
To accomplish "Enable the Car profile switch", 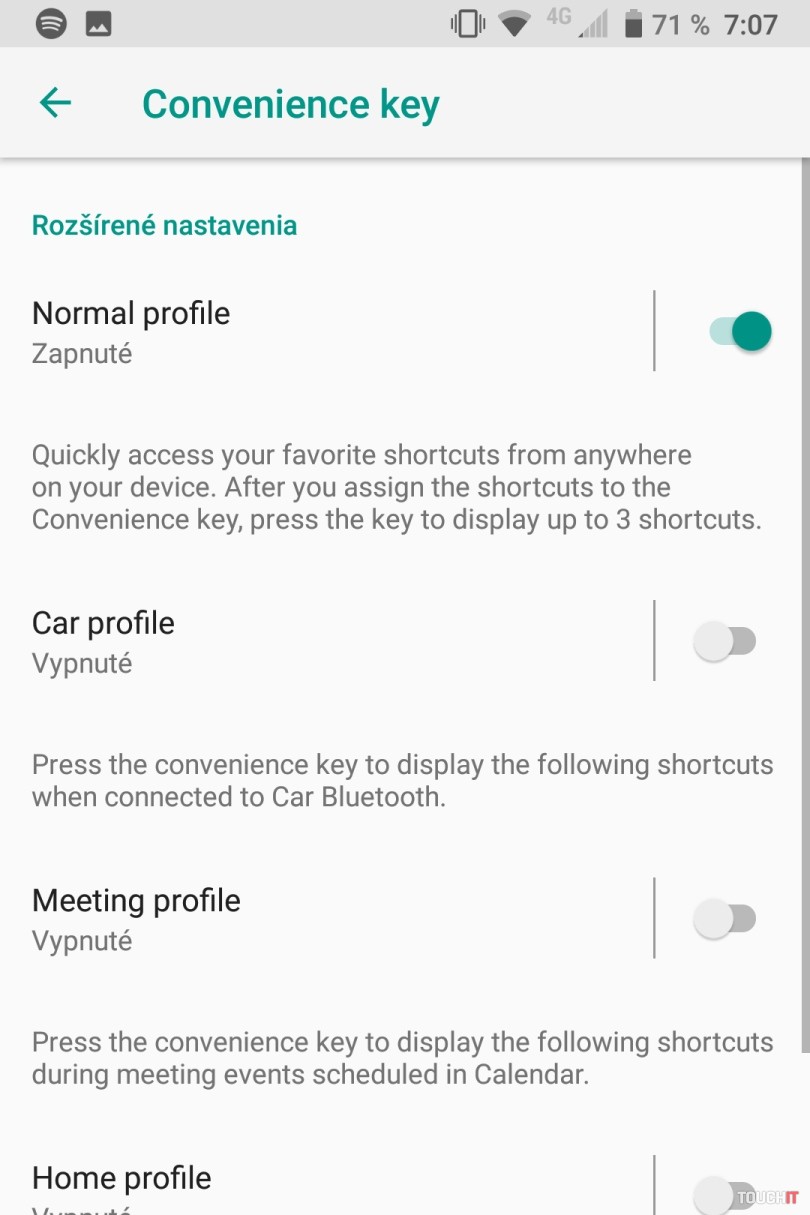I will (726, 641).
